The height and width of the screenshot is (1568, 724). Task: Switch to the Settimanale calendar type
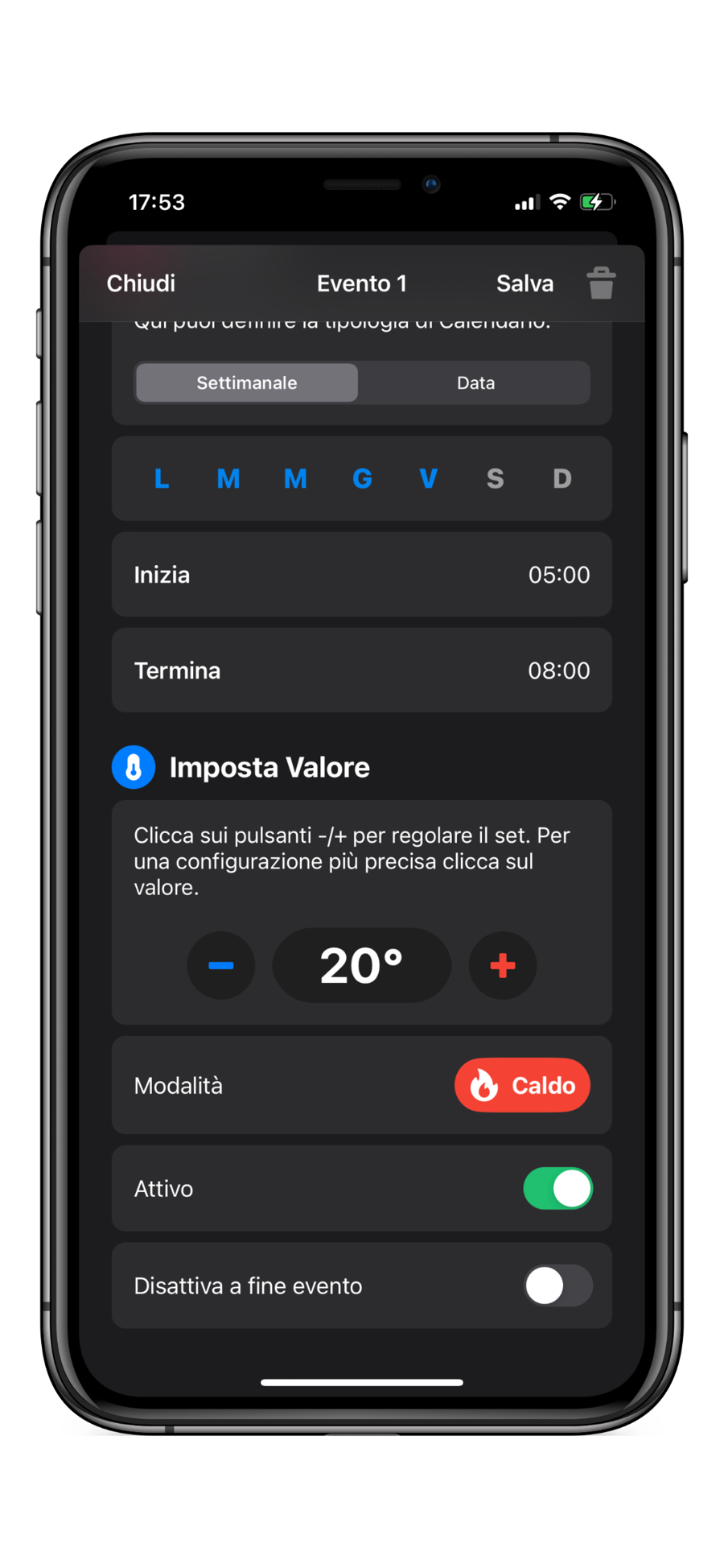(x=247, y=383)
